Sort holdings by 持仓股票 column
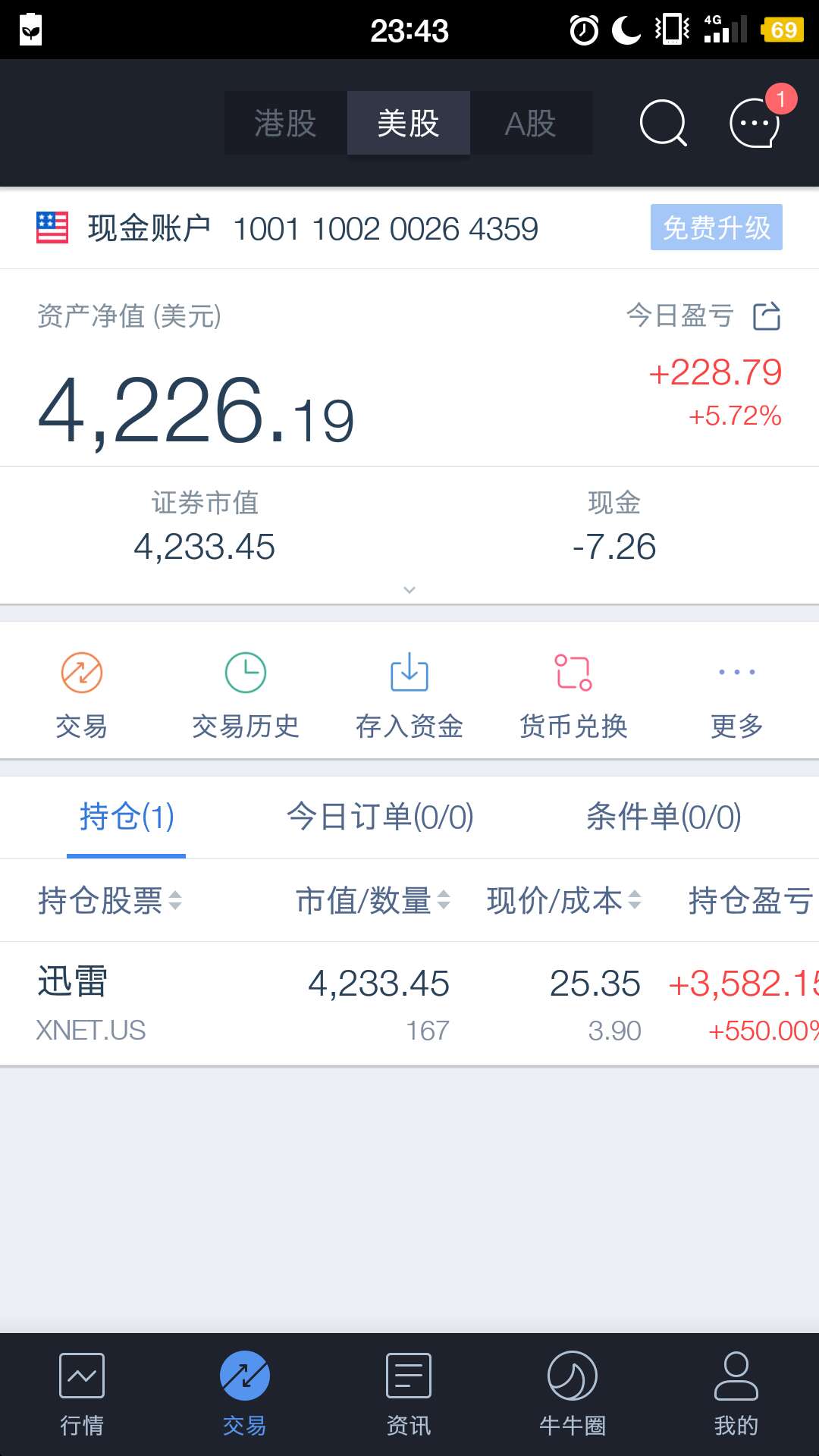Viewport: 819px width, 1456px height. [108, 901]
